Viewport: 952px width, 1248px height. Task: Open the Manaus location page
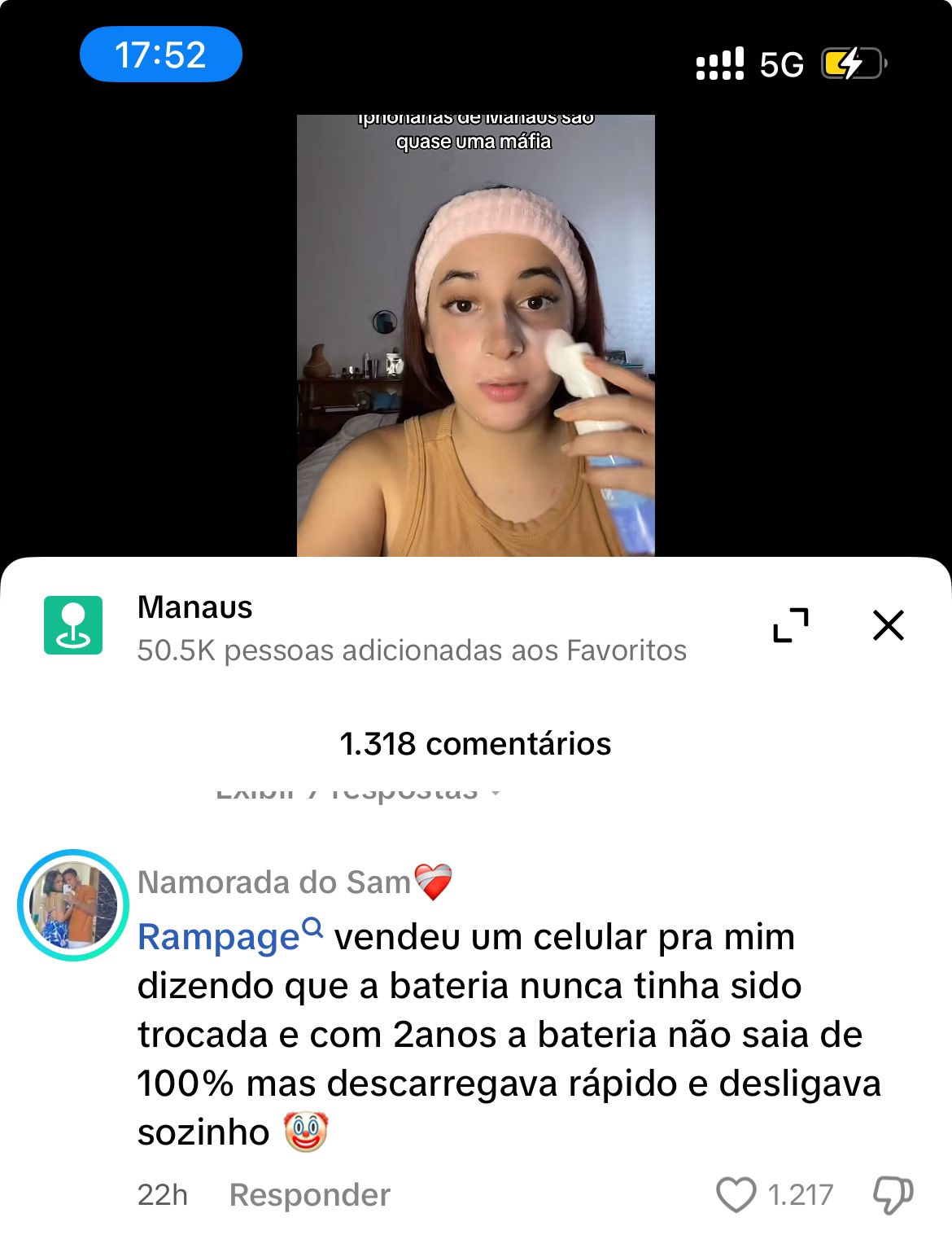195,608
